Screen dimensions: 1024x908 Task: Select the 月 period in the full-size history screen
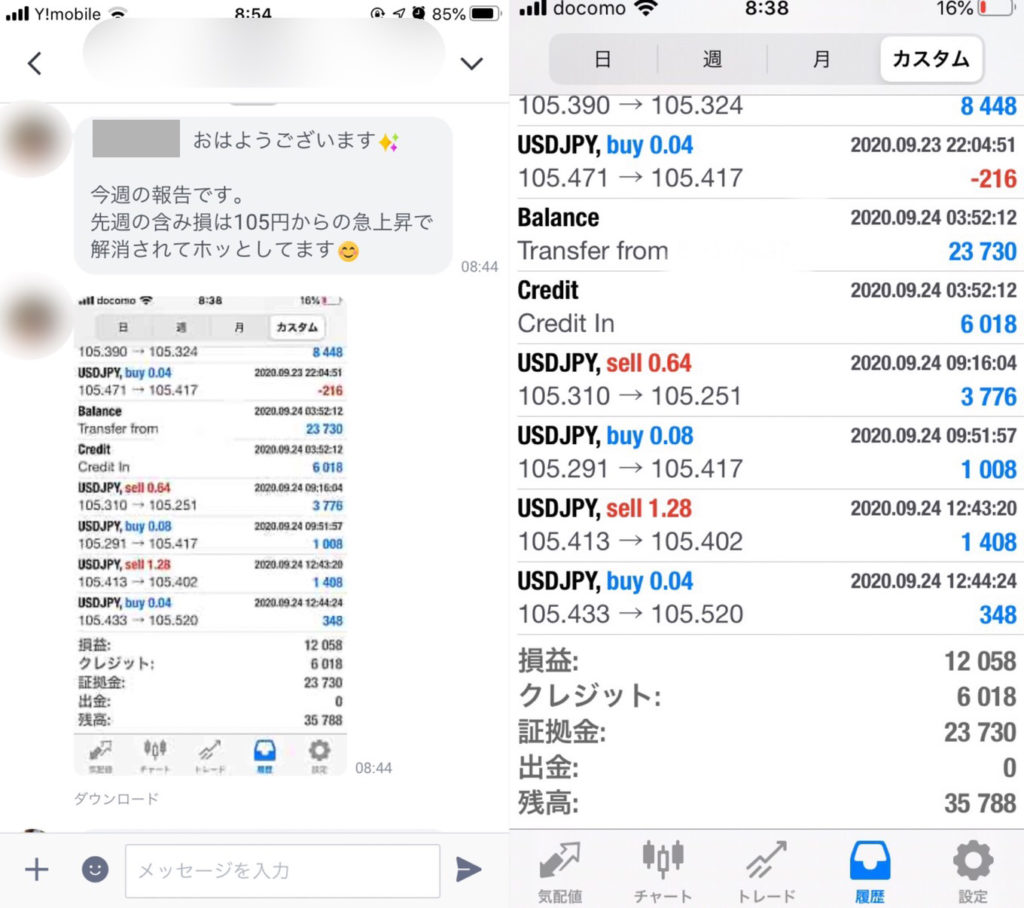click(x=821, y=59)
